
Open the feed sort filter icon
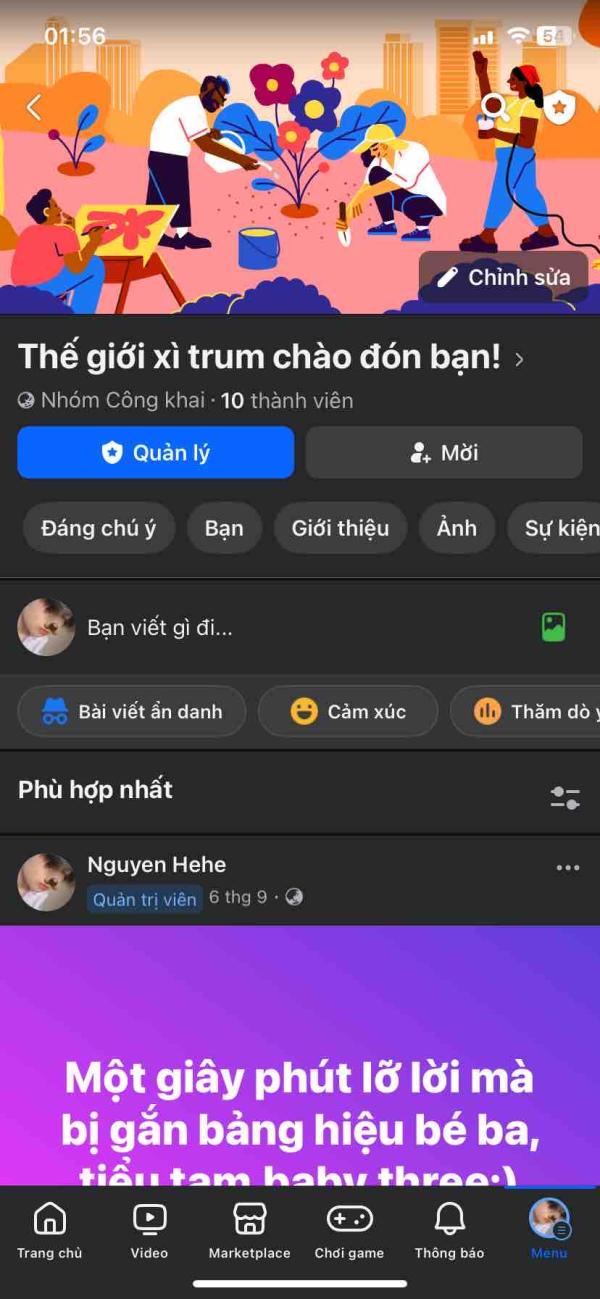click(x=565, y=797)
